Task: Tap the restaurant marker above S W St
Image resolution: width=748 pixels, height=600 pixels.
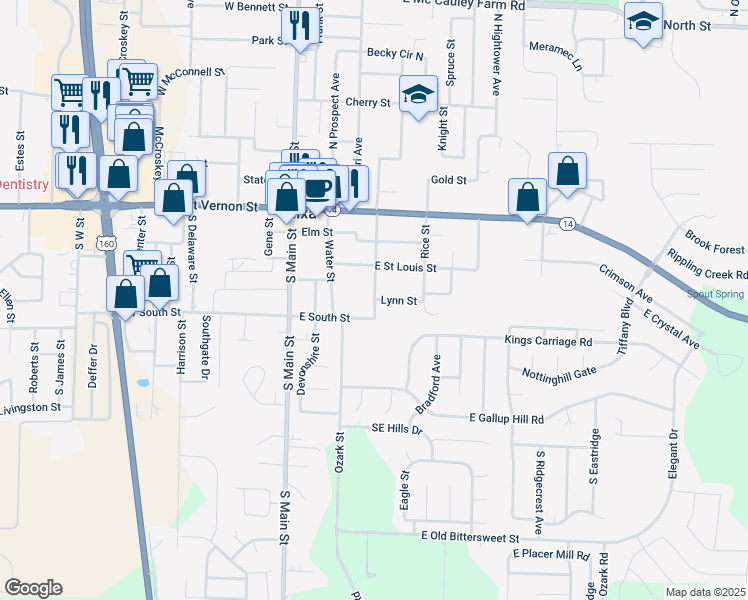Action: pos(77,172)
